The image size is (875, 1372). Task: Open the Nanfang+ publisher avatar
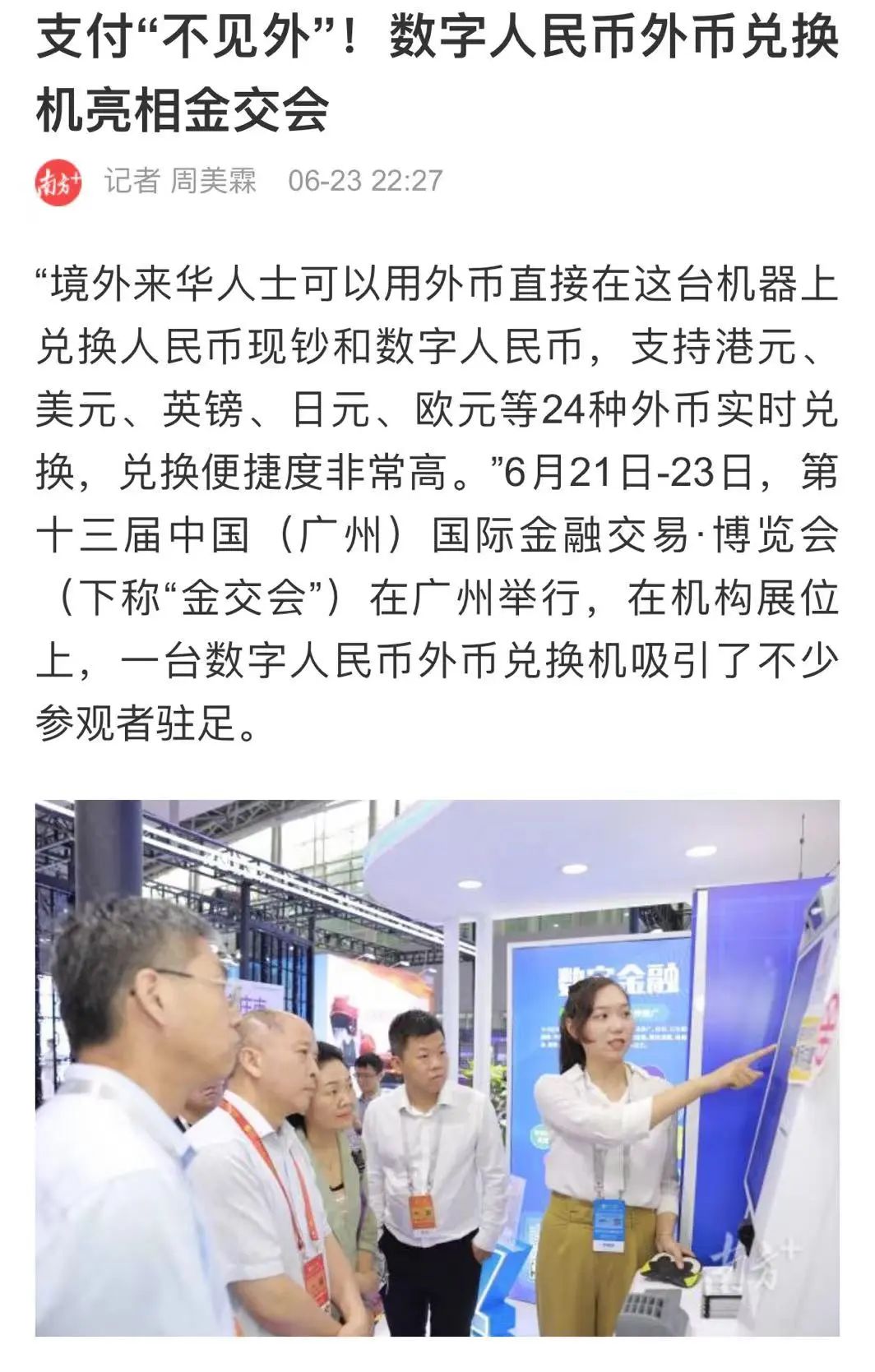tap(58, 182)
